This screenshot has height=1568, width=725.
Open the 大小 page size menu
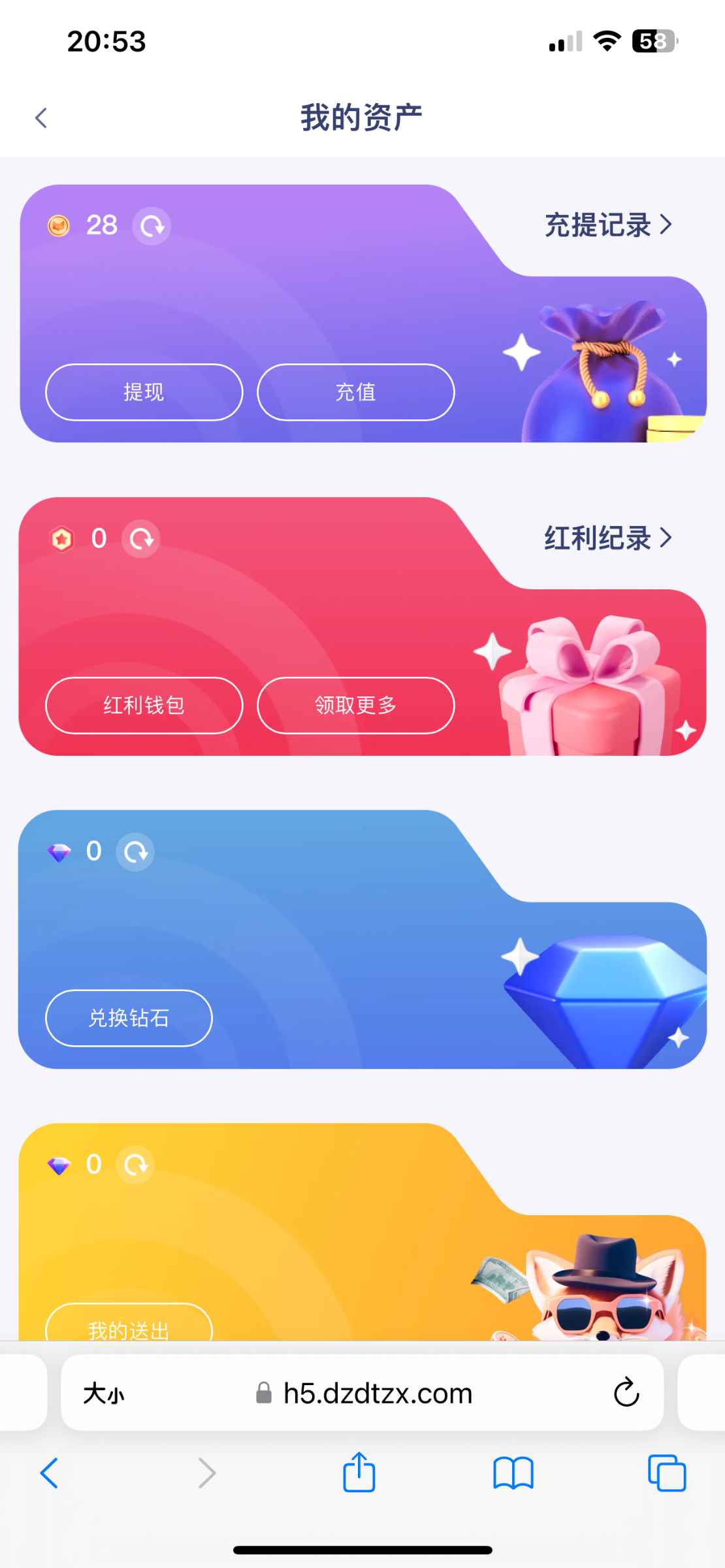[x=104, y=1394]
